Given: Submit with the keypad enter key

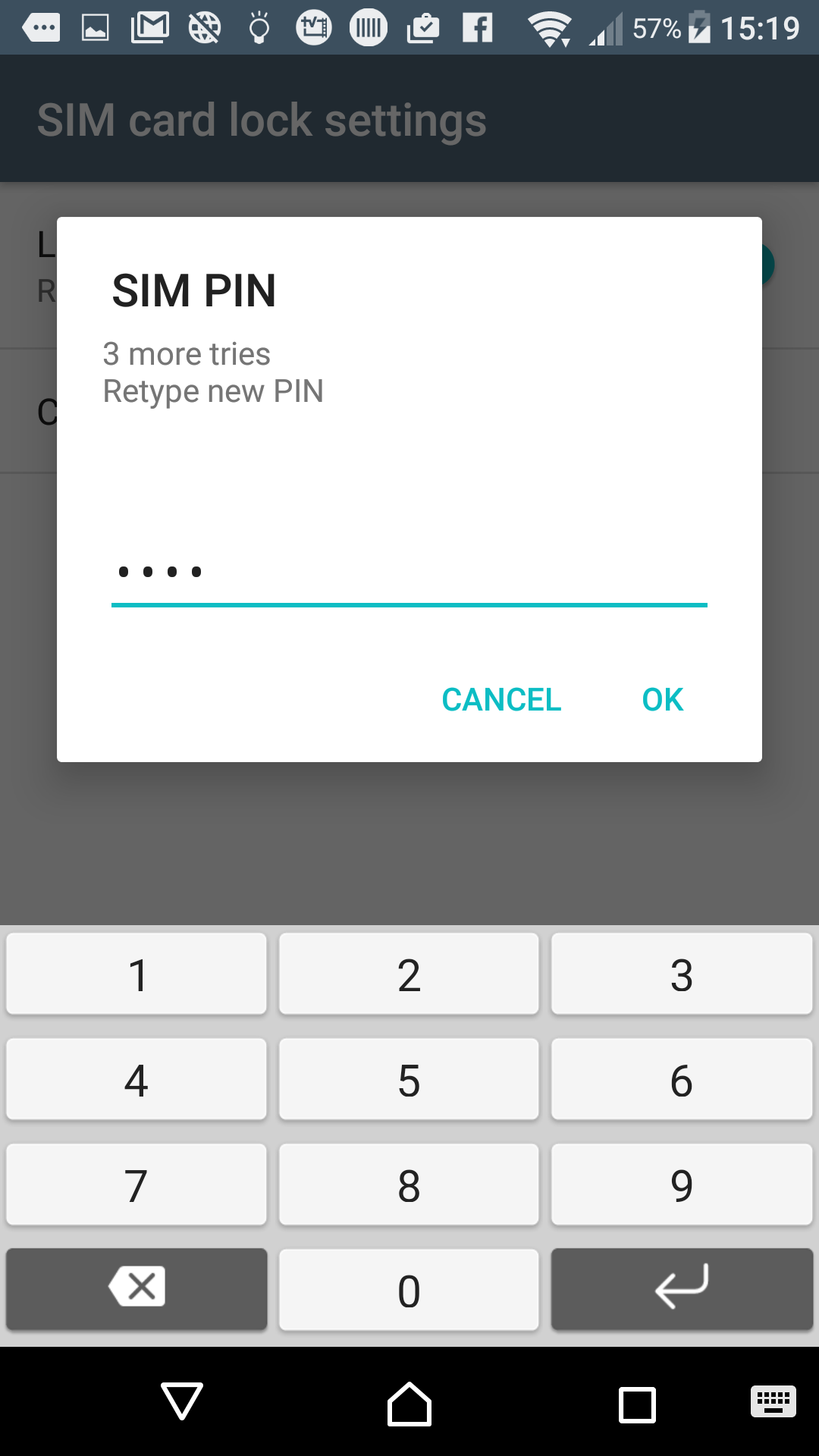Looking at the screenshot, I should coord(682,1289).
